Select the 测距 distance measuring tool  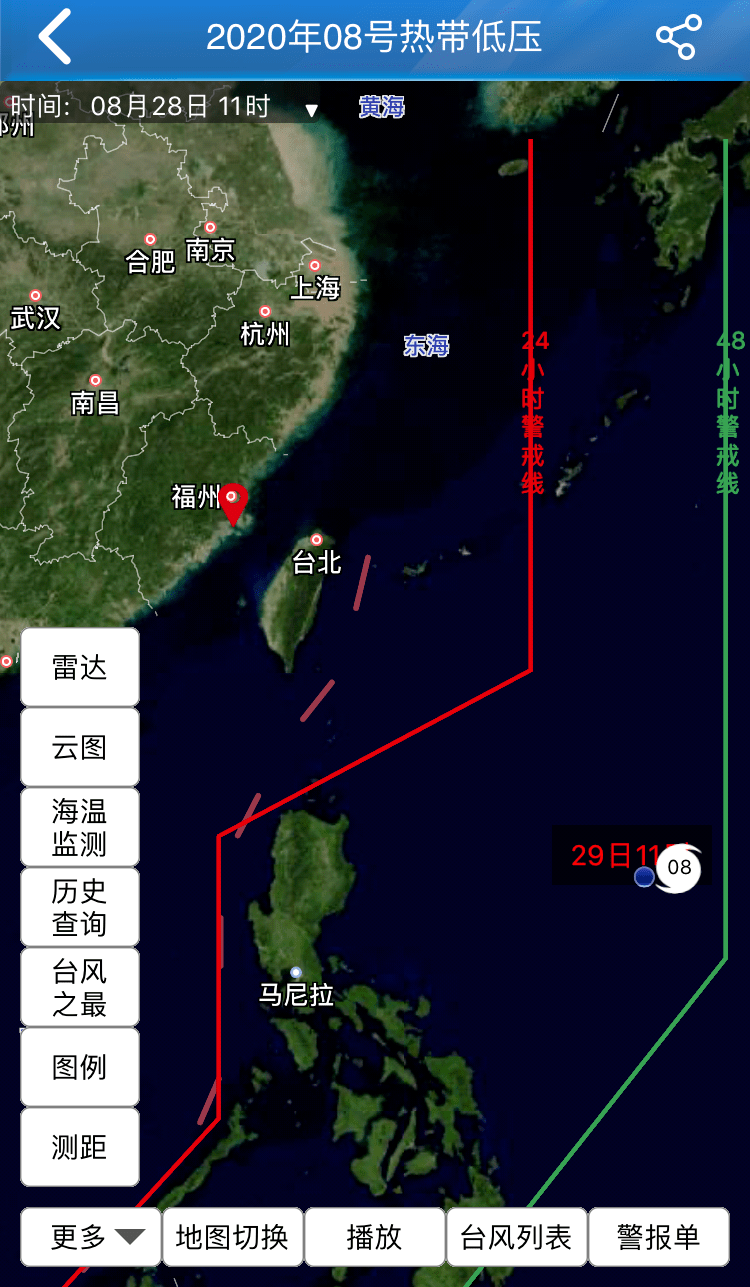[80, 1147]
